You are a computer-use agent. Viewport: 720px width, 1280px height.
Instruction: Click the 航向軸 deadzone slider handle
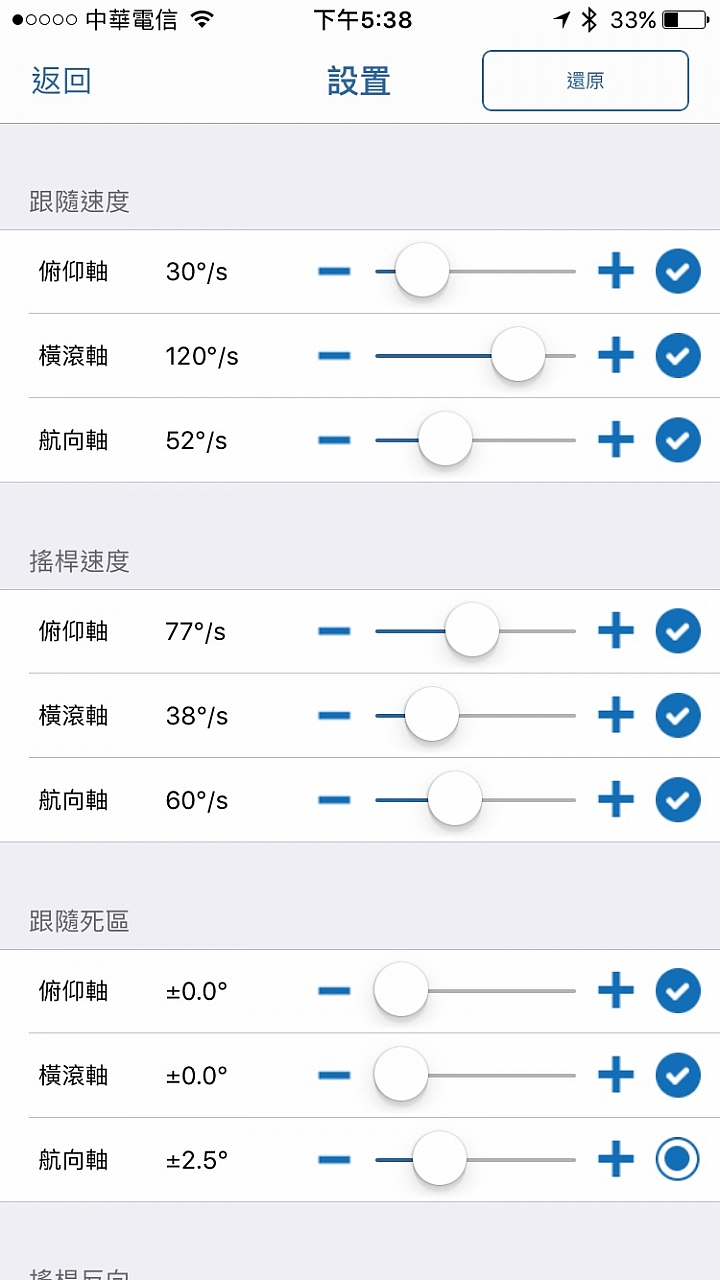click(440, 1159)
